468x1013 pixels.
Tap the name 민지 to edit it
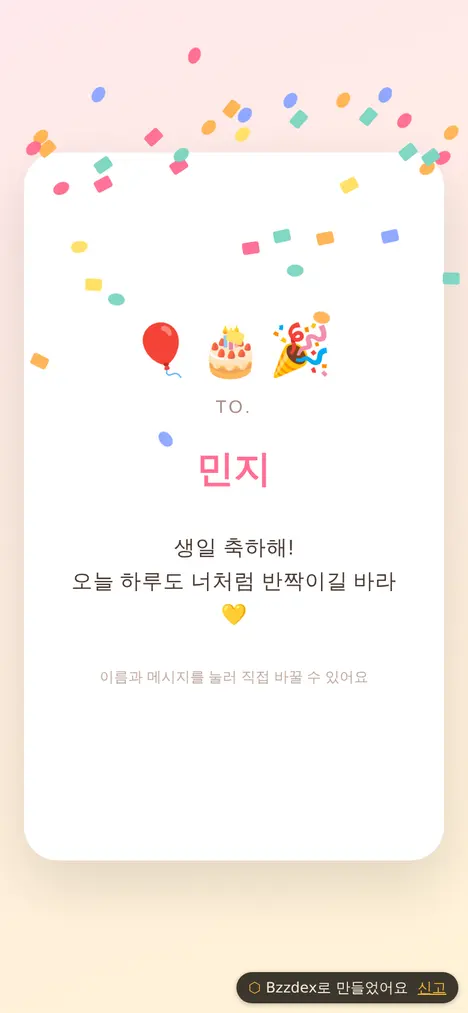pyautogui.click(x=233, y=470)
